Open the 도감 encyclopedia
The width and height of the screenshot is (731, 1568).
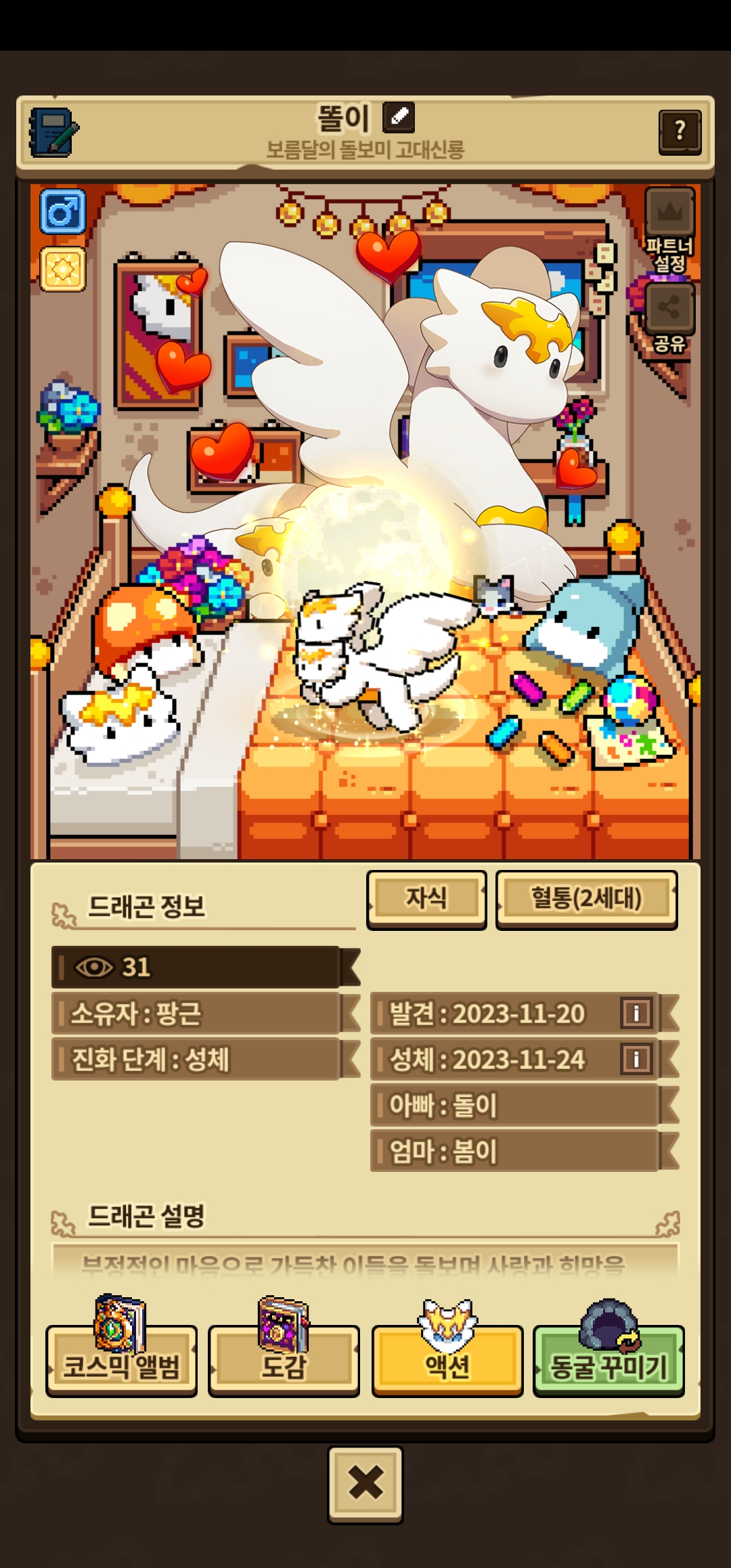pos(284,1361)
